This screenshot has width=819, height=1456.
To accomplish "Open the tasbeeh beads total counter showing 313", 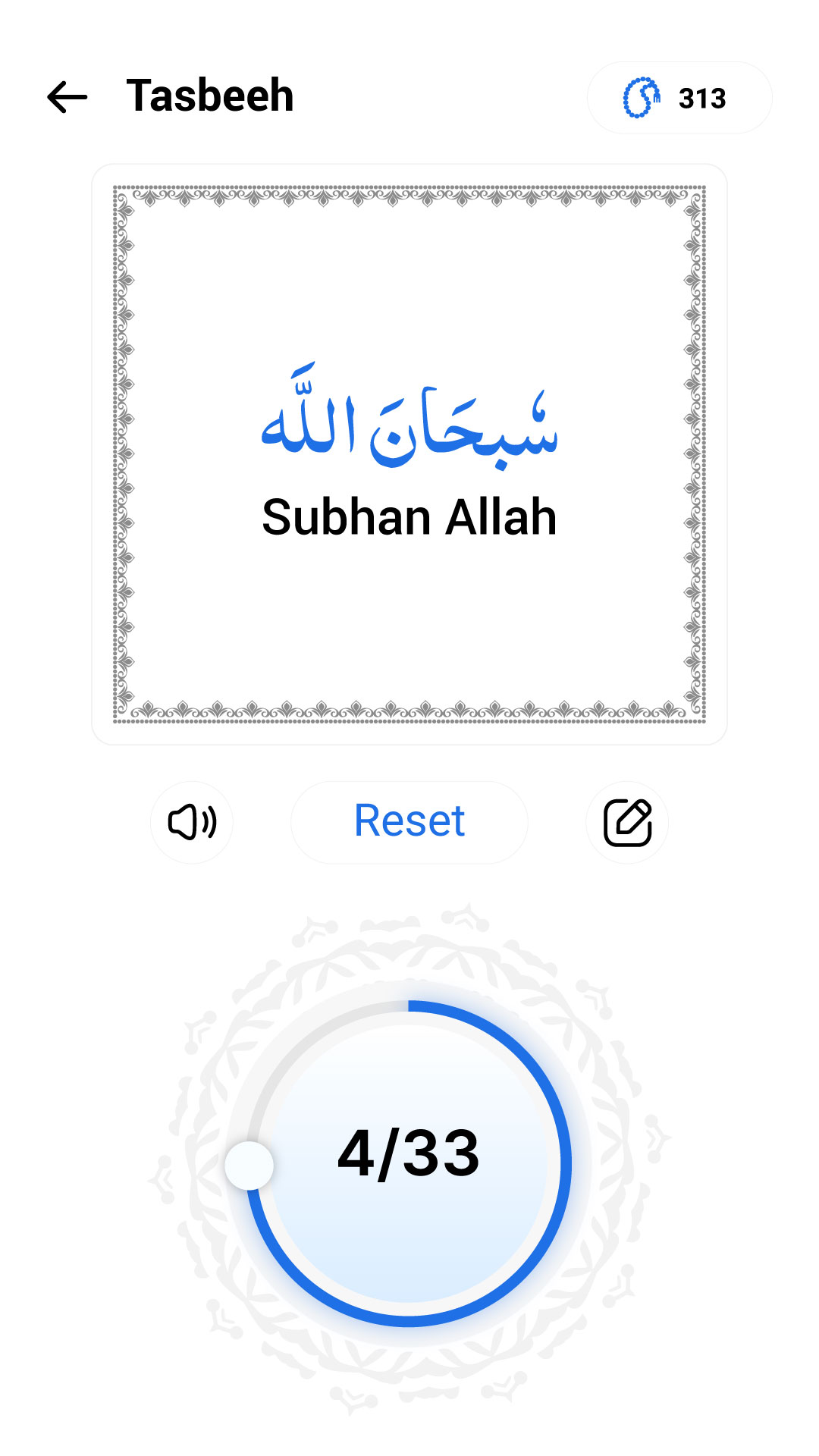I will [x=679, y=96].
